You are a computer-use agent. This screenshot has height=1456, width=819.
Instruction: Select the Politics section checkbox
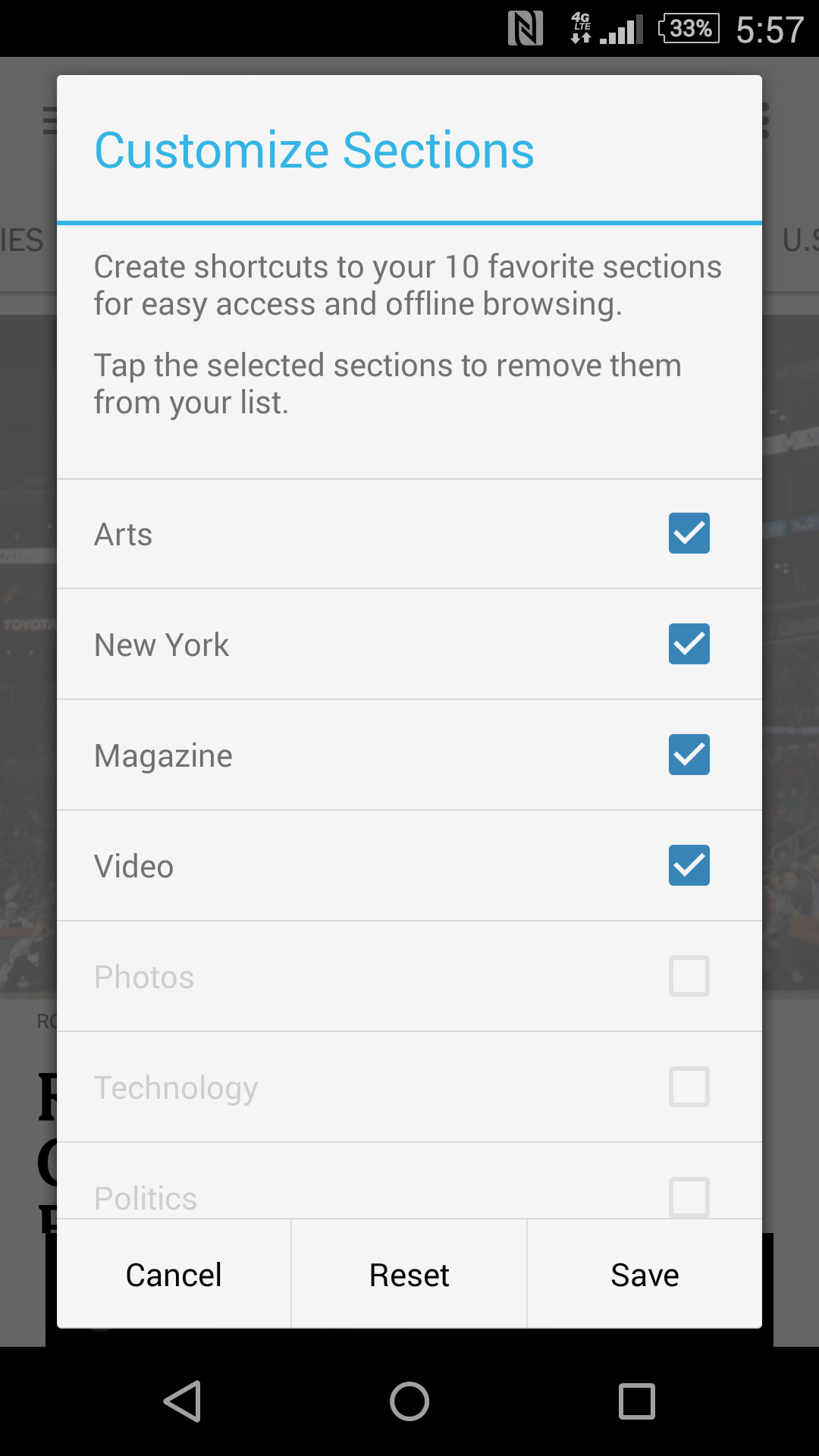pyautogui.click(x=689, y=1197)
